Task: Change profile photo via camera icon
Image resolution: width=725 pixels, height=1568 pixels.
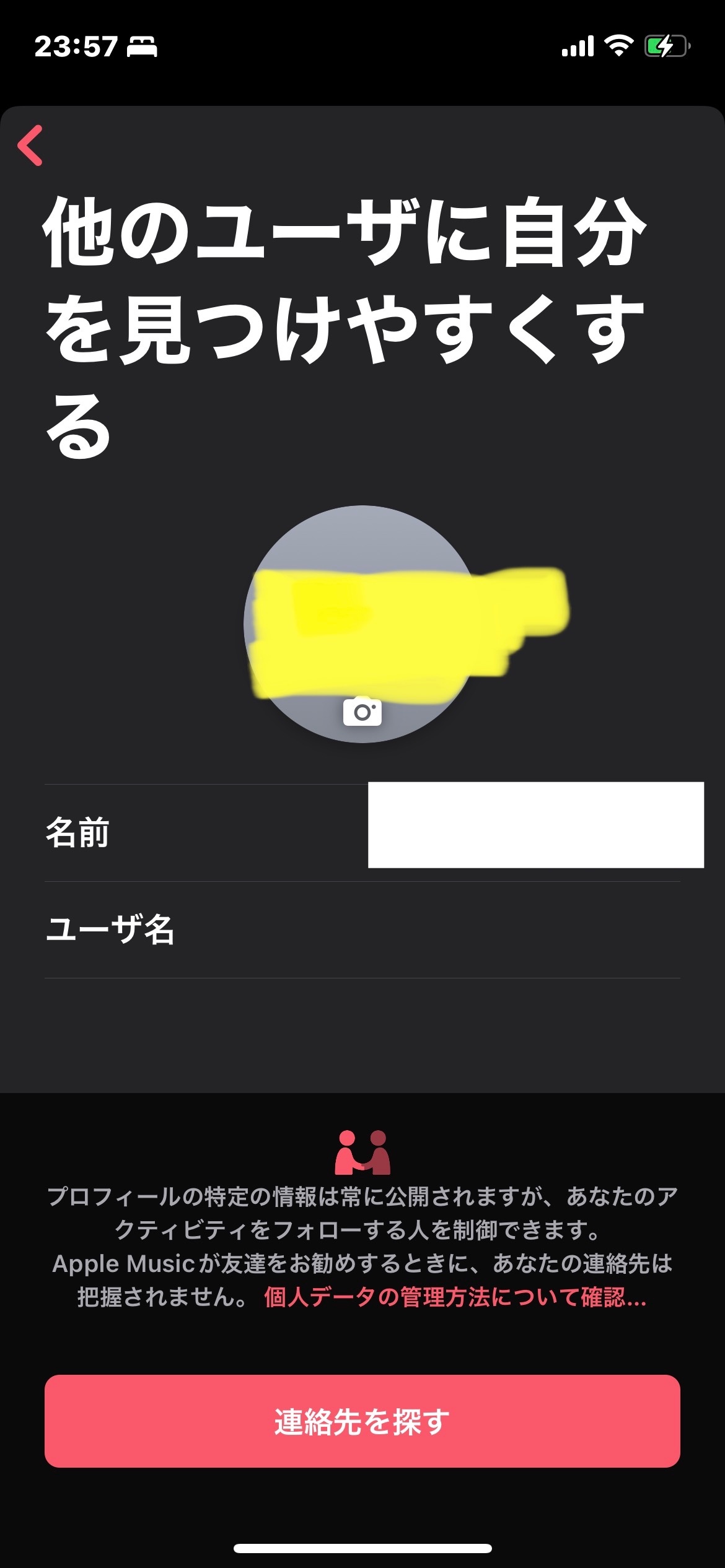Action: pos(362,712)
